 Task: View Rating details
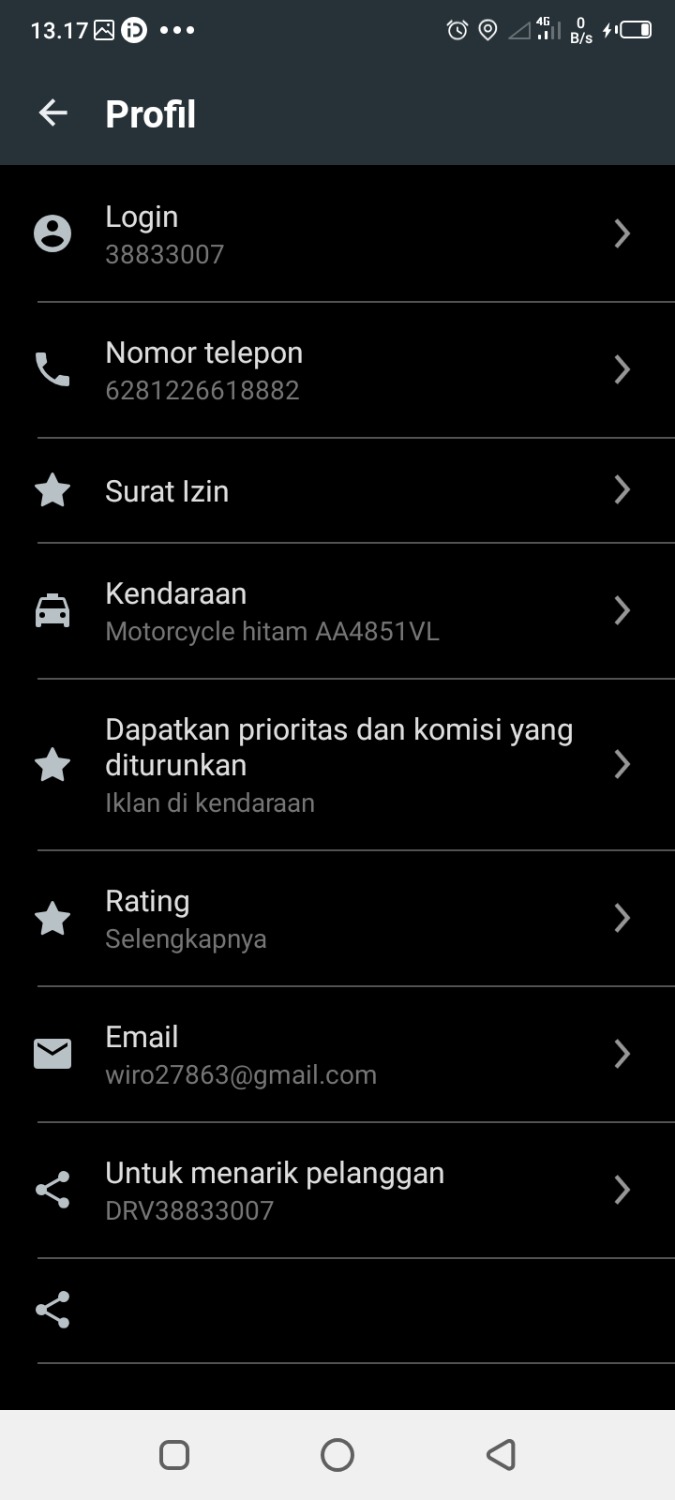click(x=337, y=918)
